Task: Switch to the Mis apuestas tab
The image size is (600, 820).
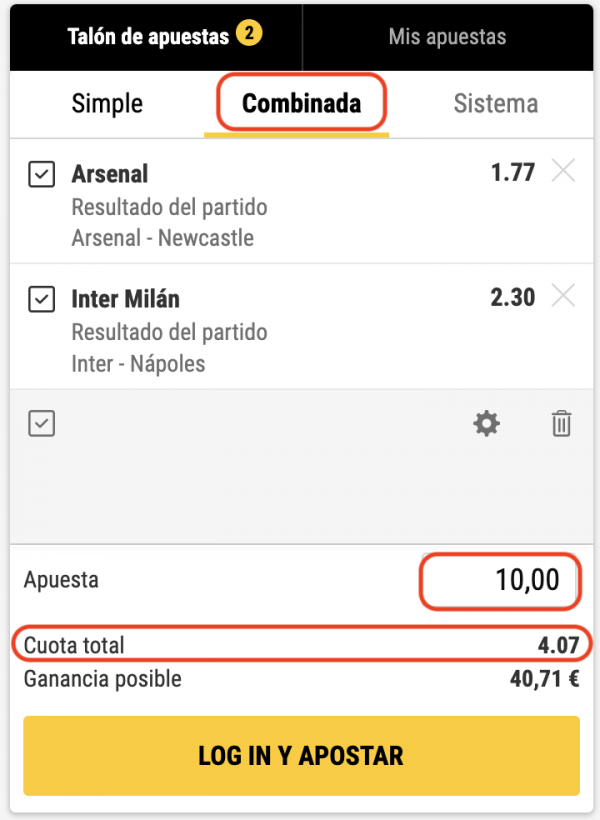Action: pyautogui.click(x=447, y=37)
